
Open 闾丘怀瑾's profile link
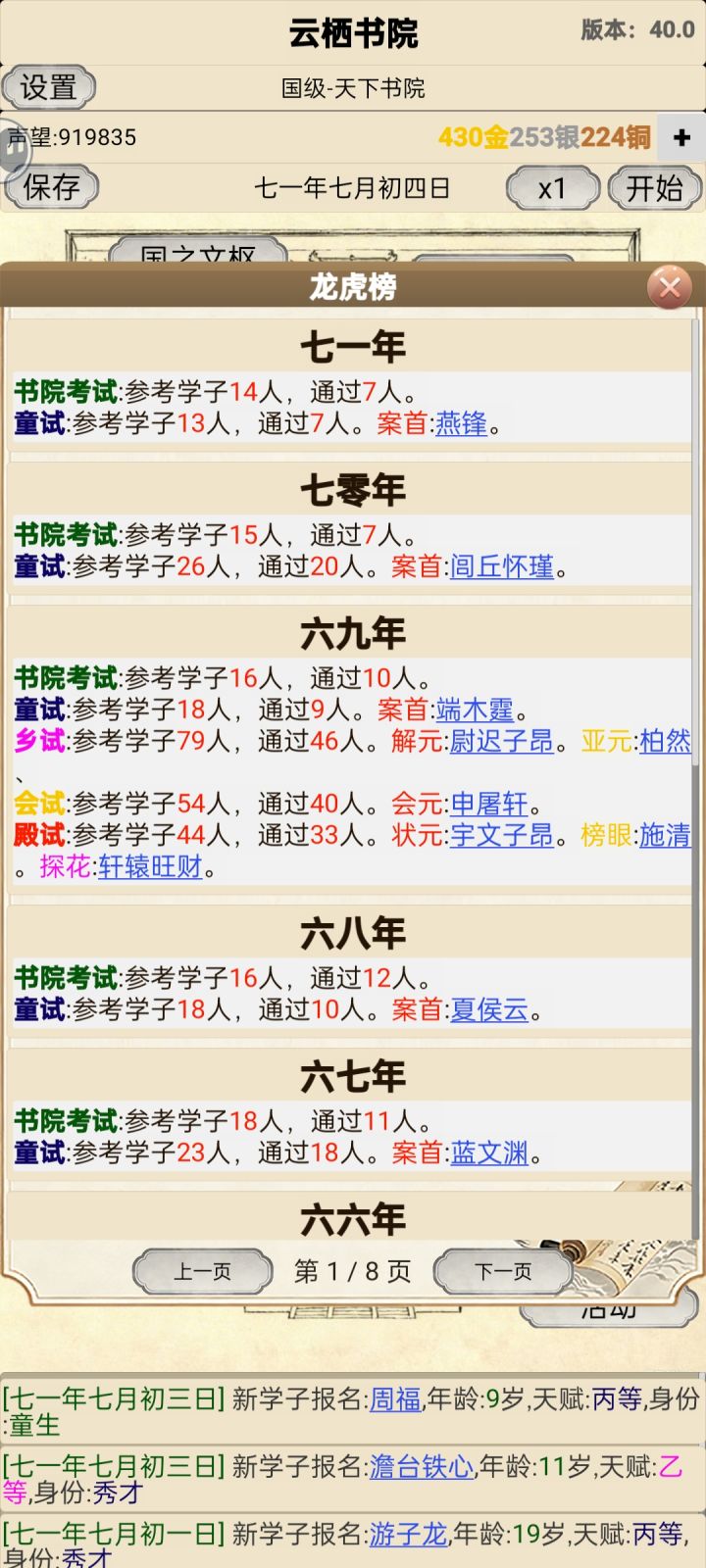503,565
